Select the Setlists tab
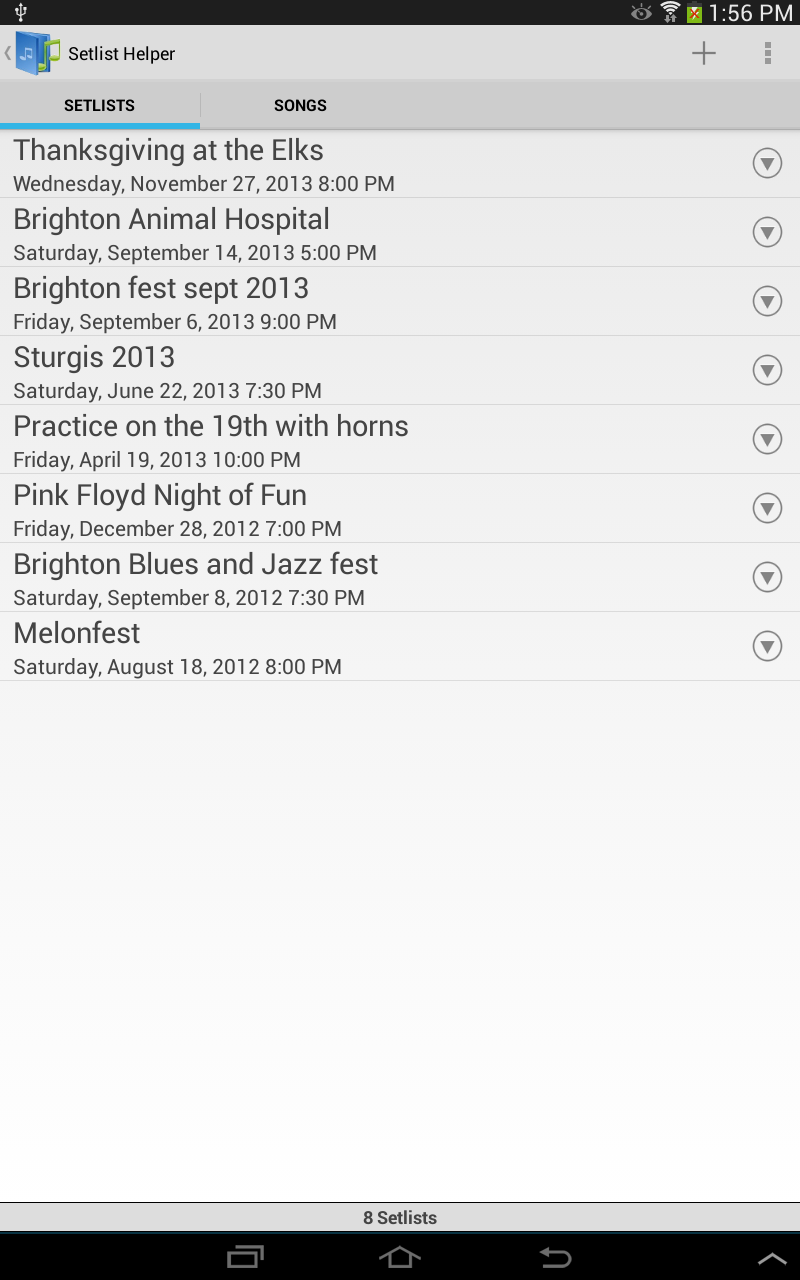 99,105
